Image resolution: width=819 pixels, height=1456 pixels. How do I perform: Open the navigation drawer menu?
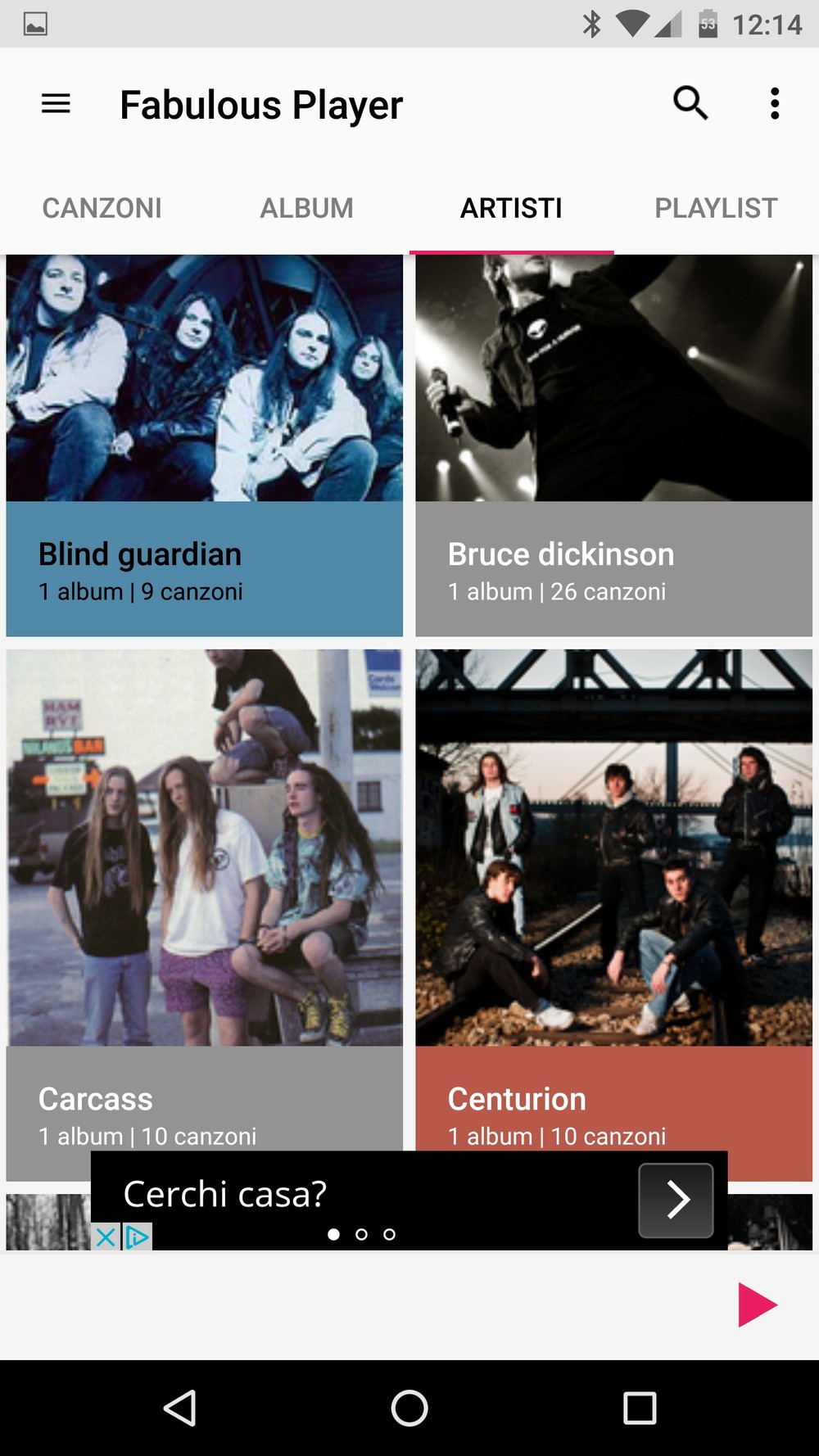pyautogui.click(x=56, y=104)
